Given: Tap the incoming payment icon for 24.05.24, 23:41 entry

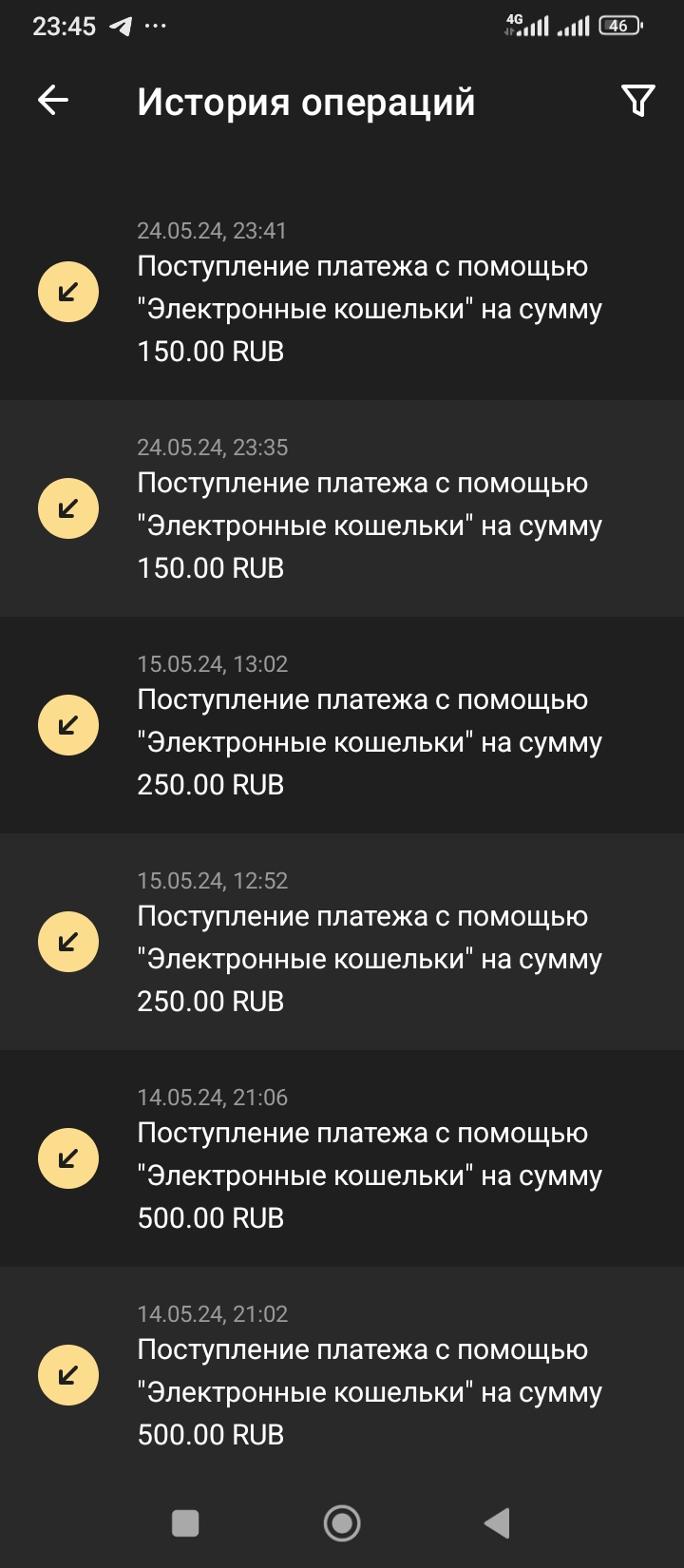Looking at the screenshot, I should point(67,292).
